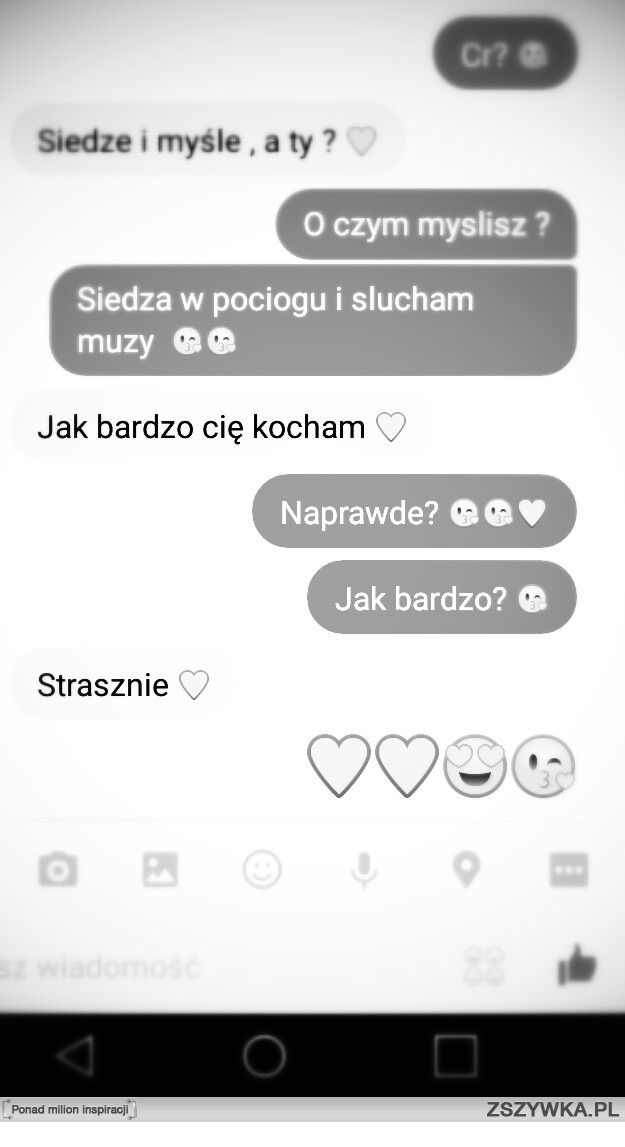Share location with the pin icon

coord(467,869)
